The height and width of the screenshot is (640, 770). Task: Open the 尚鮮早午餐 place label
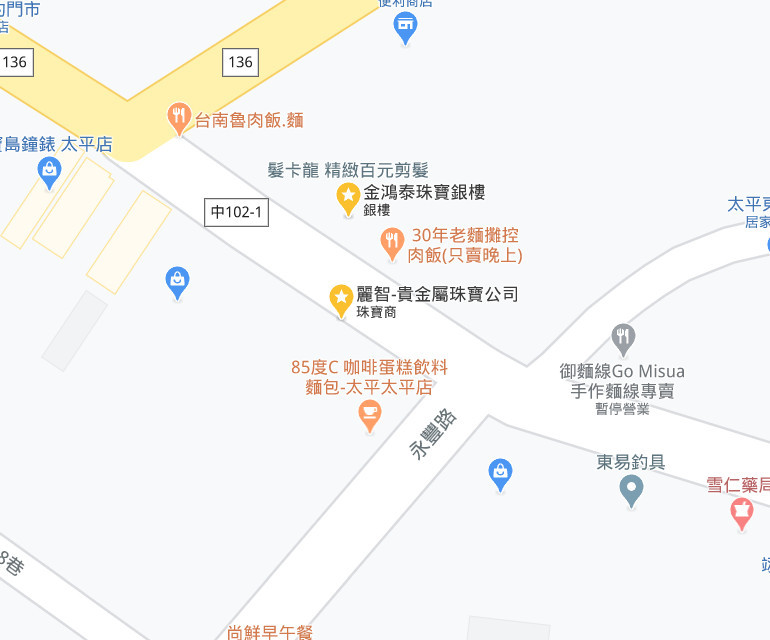pyautogui.click(x=270, y=631)
